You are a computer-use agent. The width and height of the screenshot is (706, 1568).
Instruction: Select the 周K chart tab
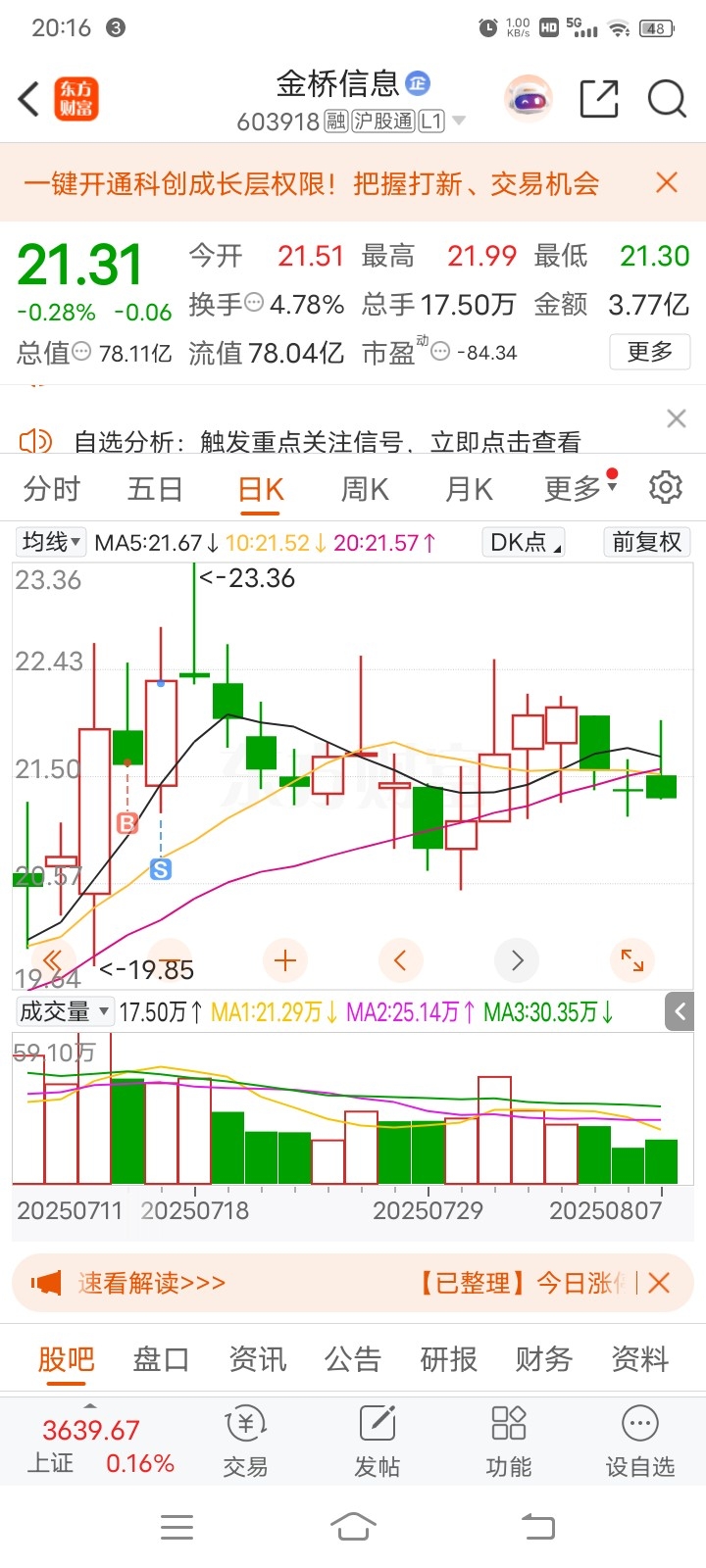click(365, 488)
